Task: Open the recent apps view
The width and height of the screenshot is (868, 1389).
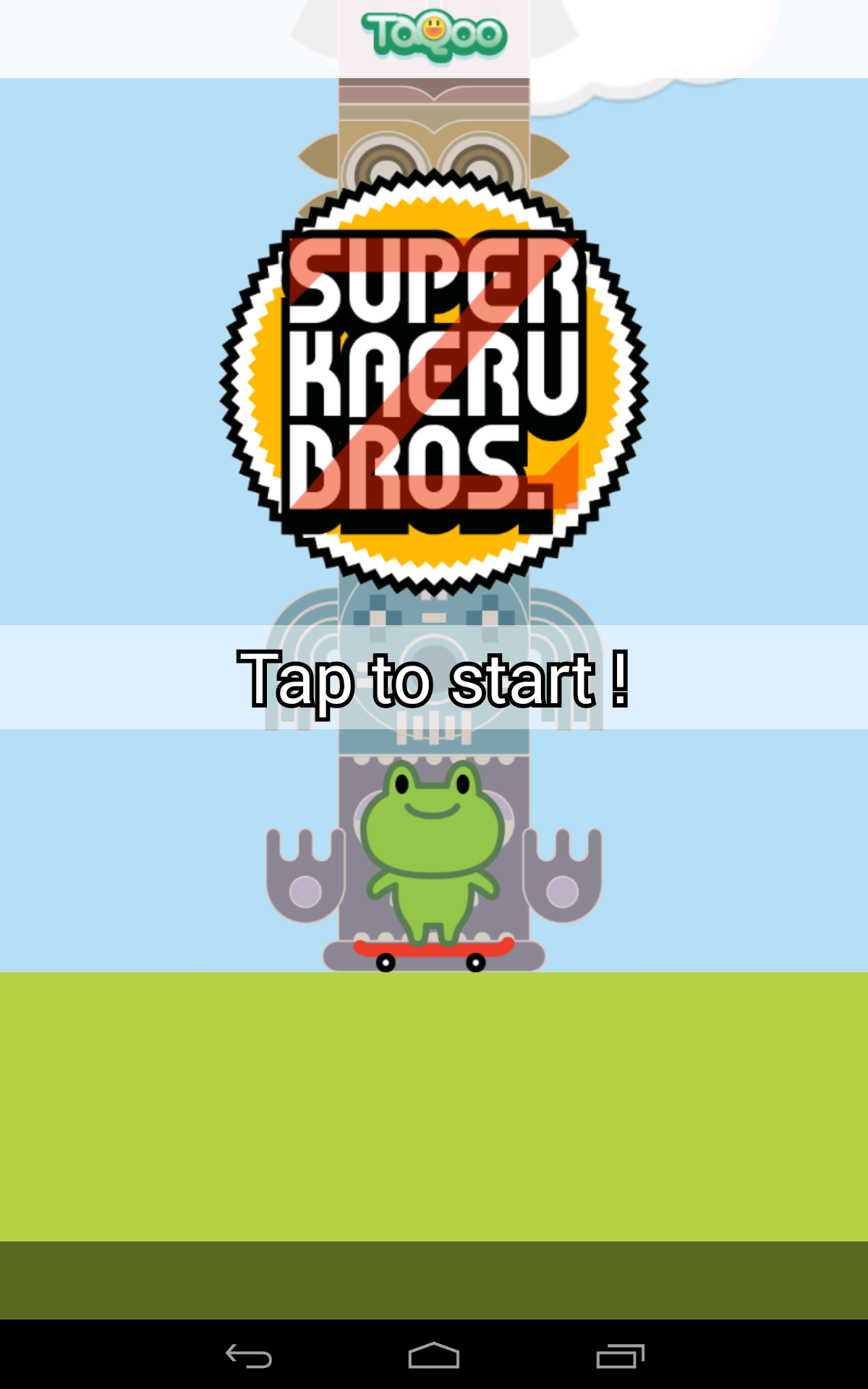Action: click(x=620, y=1355)
